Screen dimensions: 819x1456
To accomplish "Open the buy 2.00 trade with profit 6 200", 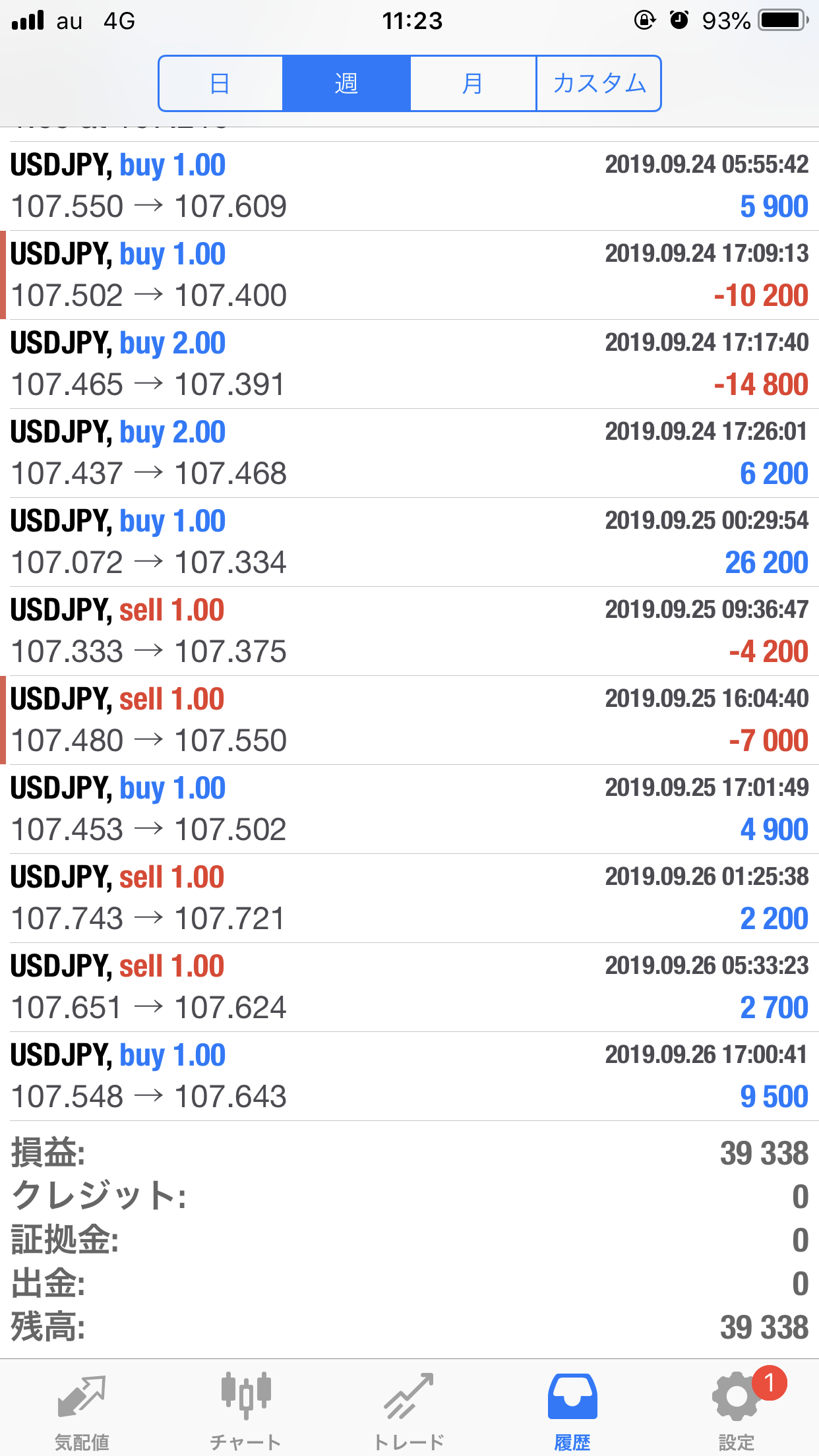I will pyautogui.click(x=409, y=453).
